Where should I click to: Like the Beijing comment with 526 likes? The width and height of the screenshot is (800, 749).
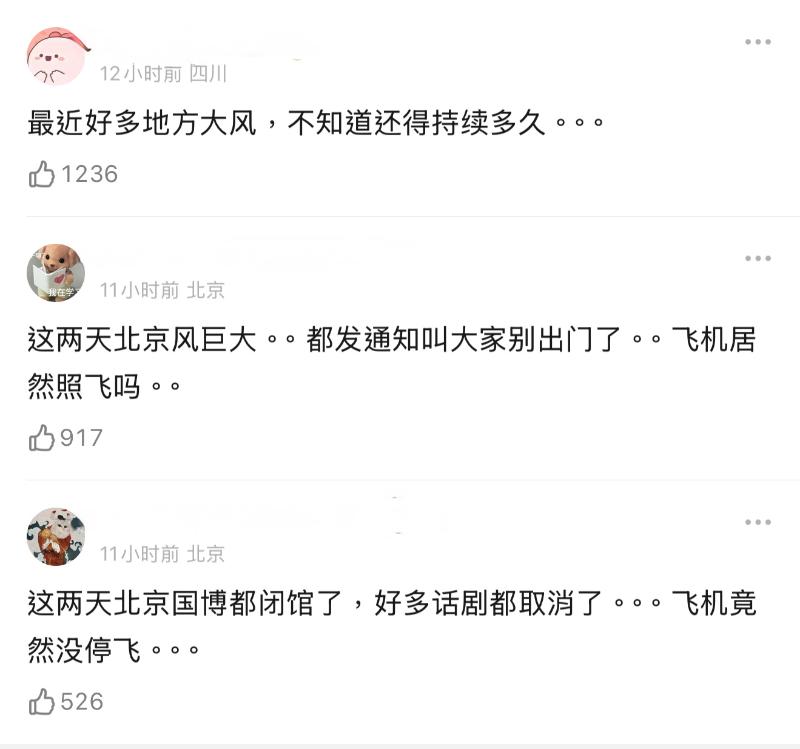pyautogui.click(x=42, y=702)
